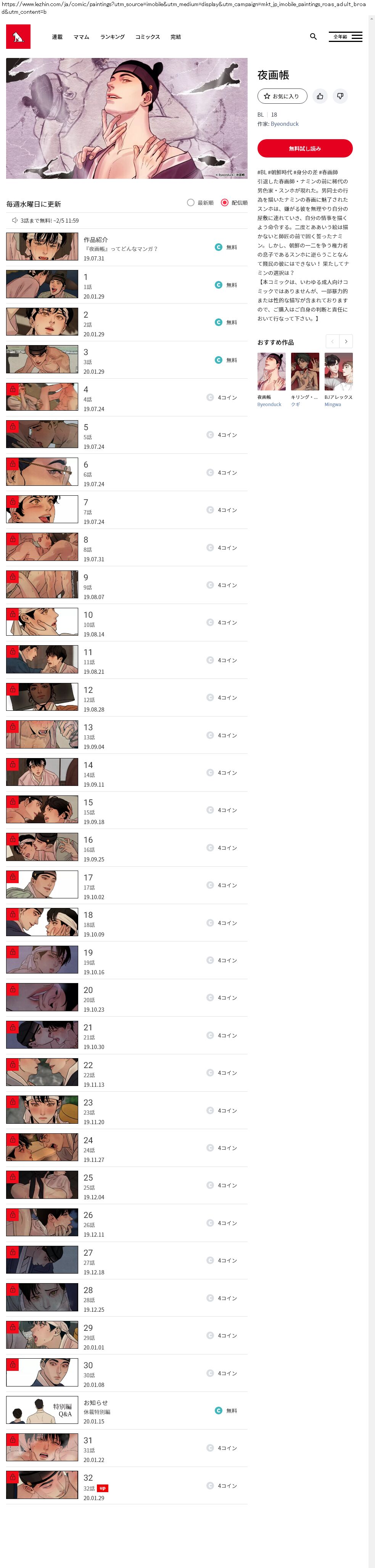Add 夜画帳 to お気に入り
This screenshot has width=375, height=1568.
click(282, 96)
